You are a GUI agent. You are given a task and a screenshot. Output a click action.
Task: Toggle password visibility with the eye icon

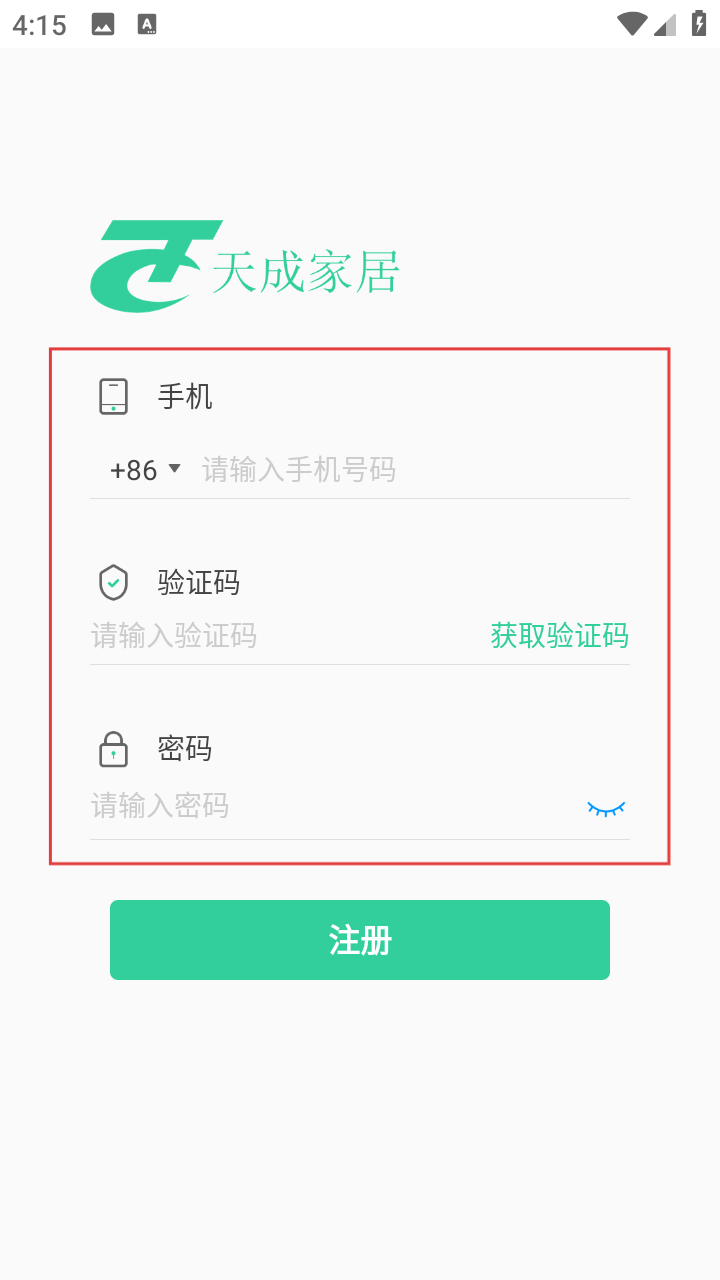tap(605, 807)
